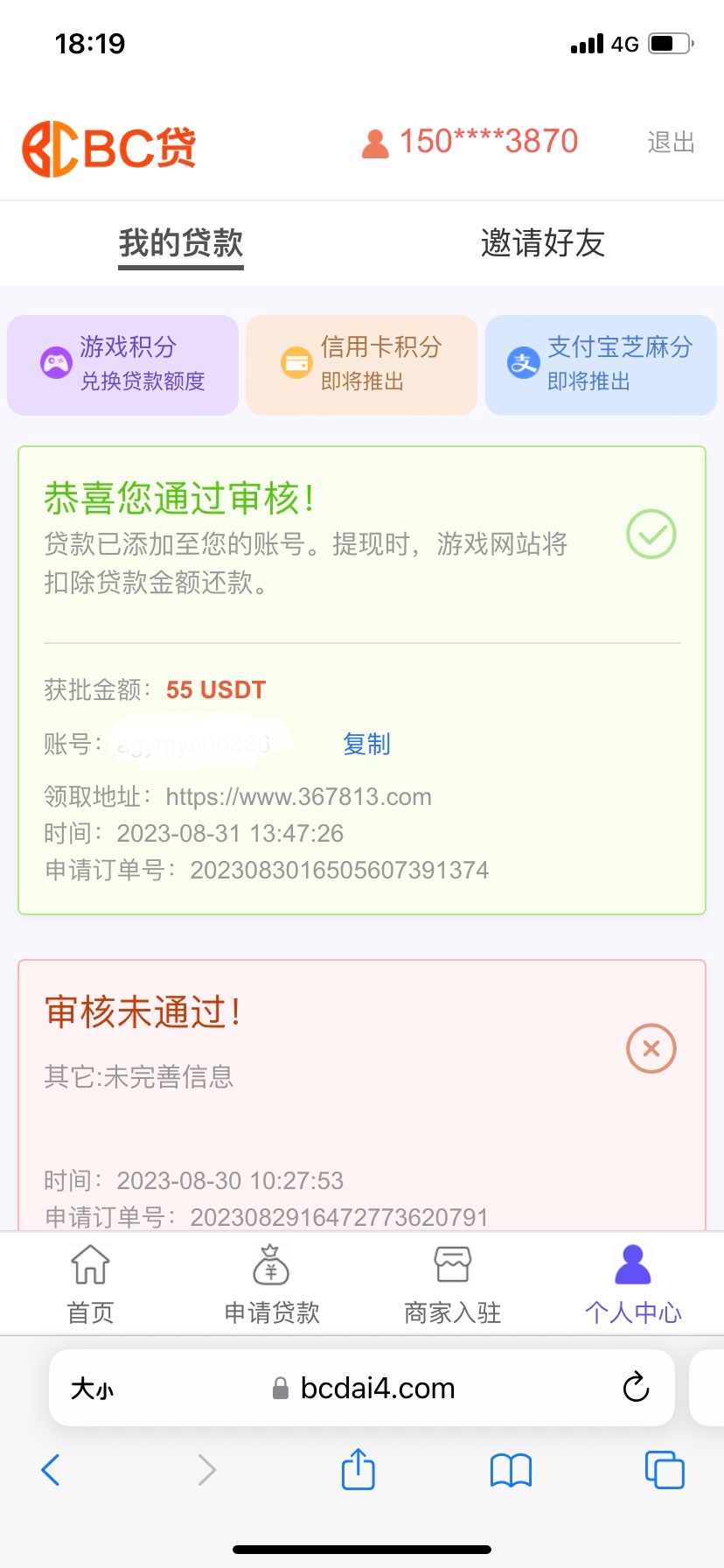
Task: Copy the account number with 复制
Action: coord(366,744)
